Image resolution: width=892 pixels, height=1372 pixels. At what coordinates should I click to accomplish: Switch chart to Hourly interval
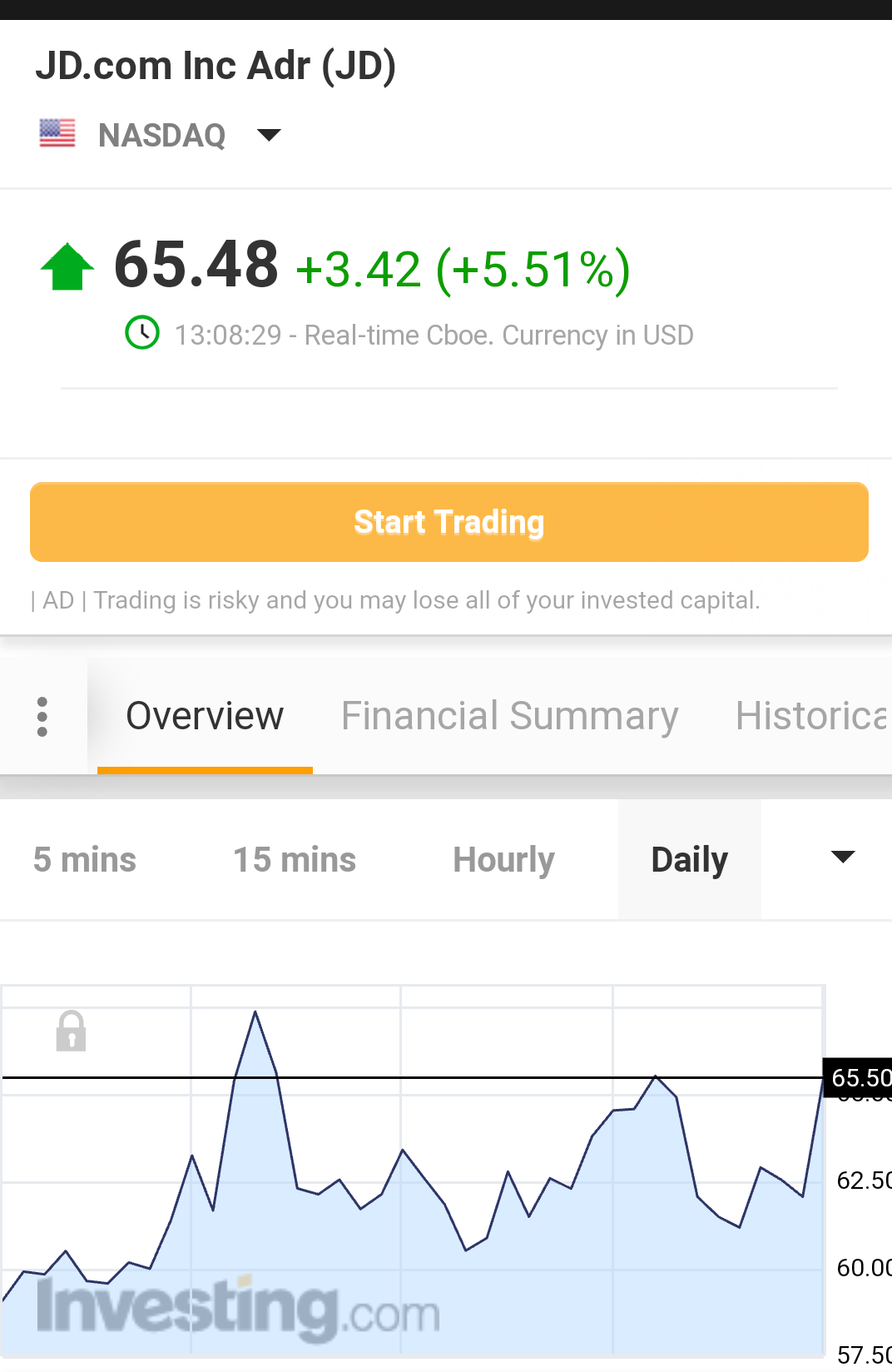[x=503, y=860]
